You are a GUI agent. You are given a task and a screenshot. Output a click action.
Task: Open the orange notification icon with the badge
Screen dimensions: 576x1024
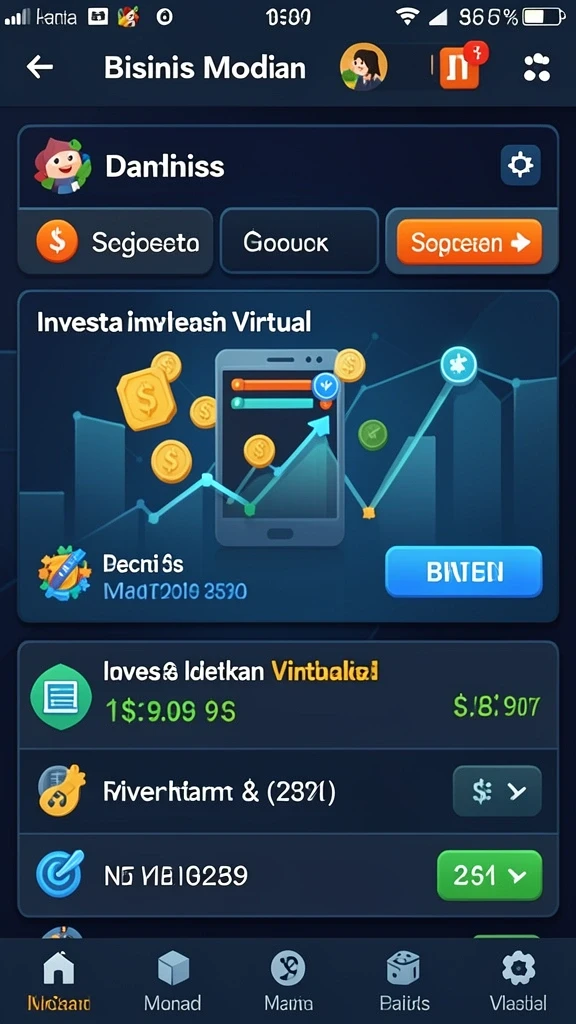click(460, 67)
